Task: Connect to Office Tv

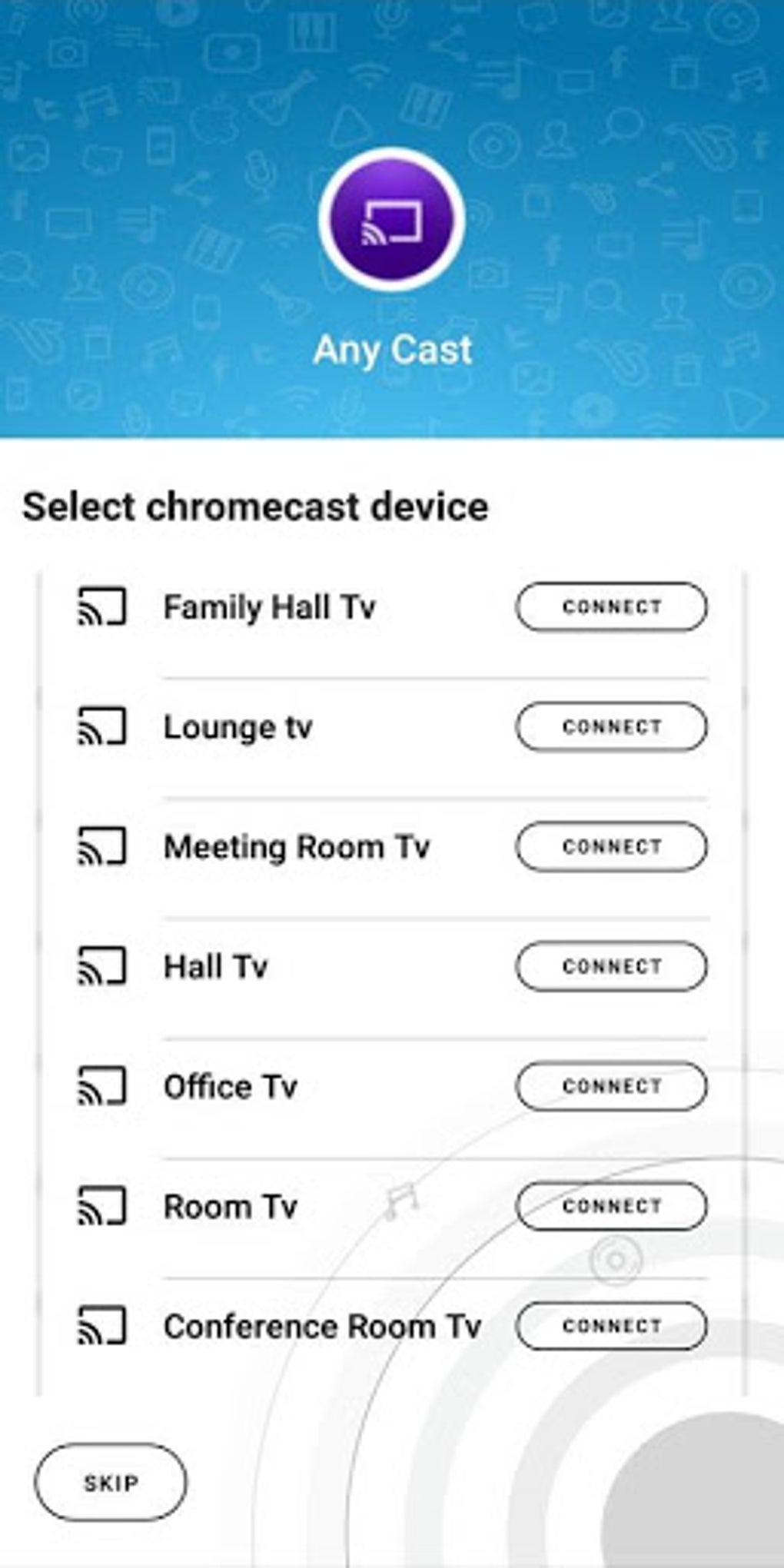Action: tap(611, 1087)
